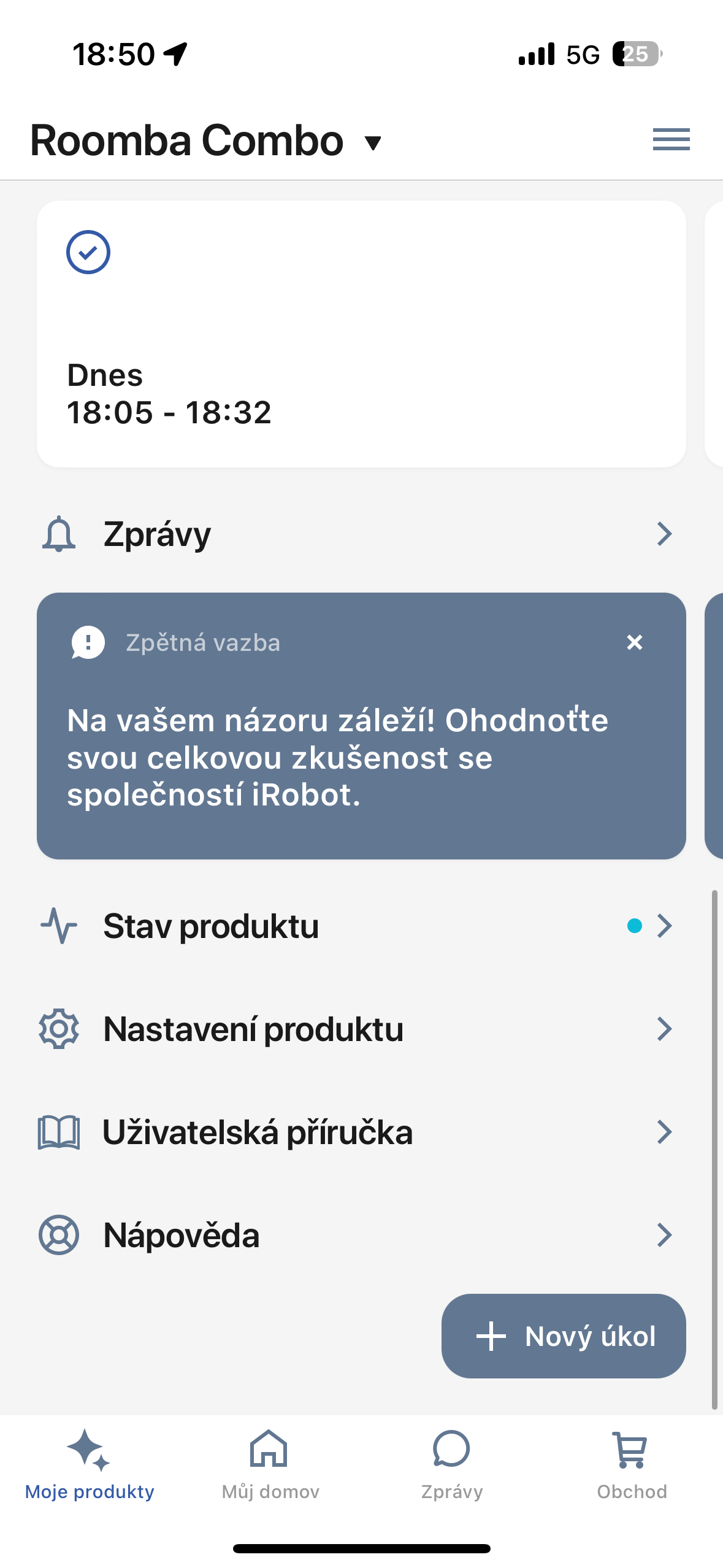723x1568 pixels.
Task: Open the iRobot feedback rating card
Action: [337, 757]
